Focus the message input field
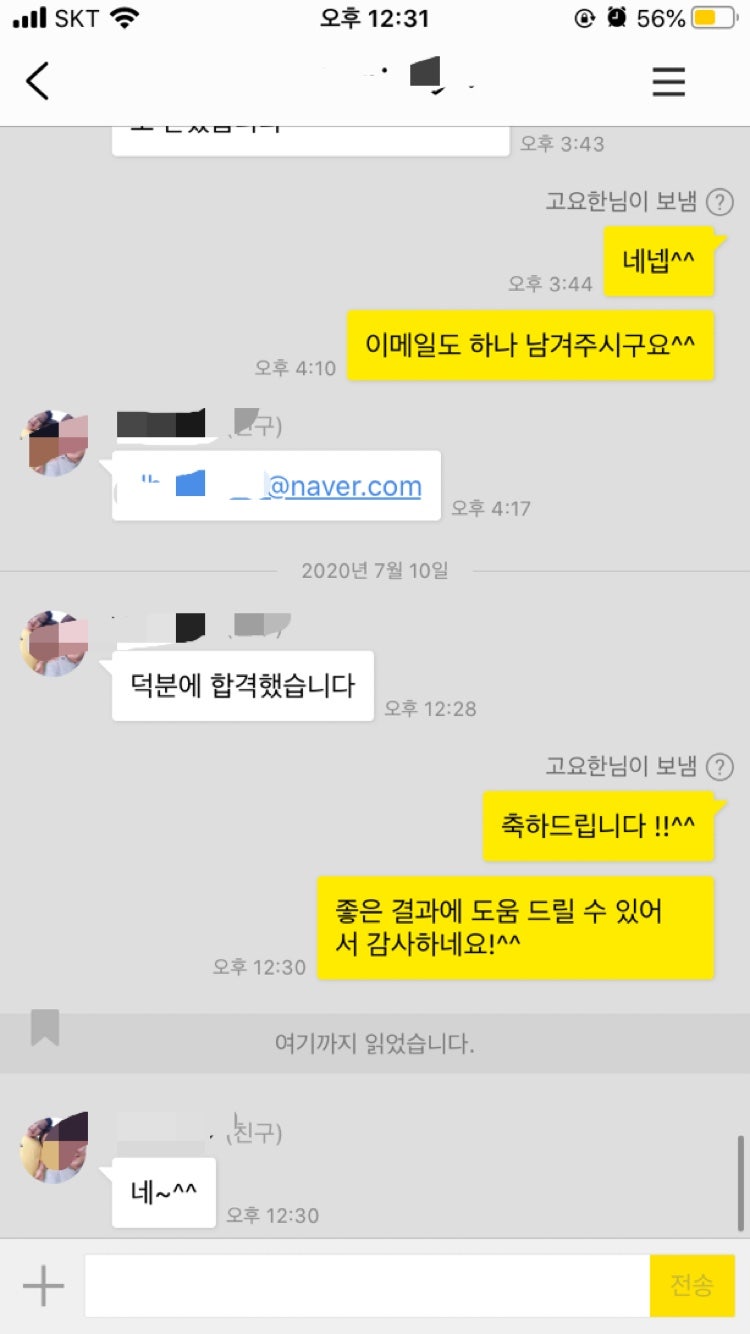This screenshot has height=1334, width=750. pos(366,1285)
